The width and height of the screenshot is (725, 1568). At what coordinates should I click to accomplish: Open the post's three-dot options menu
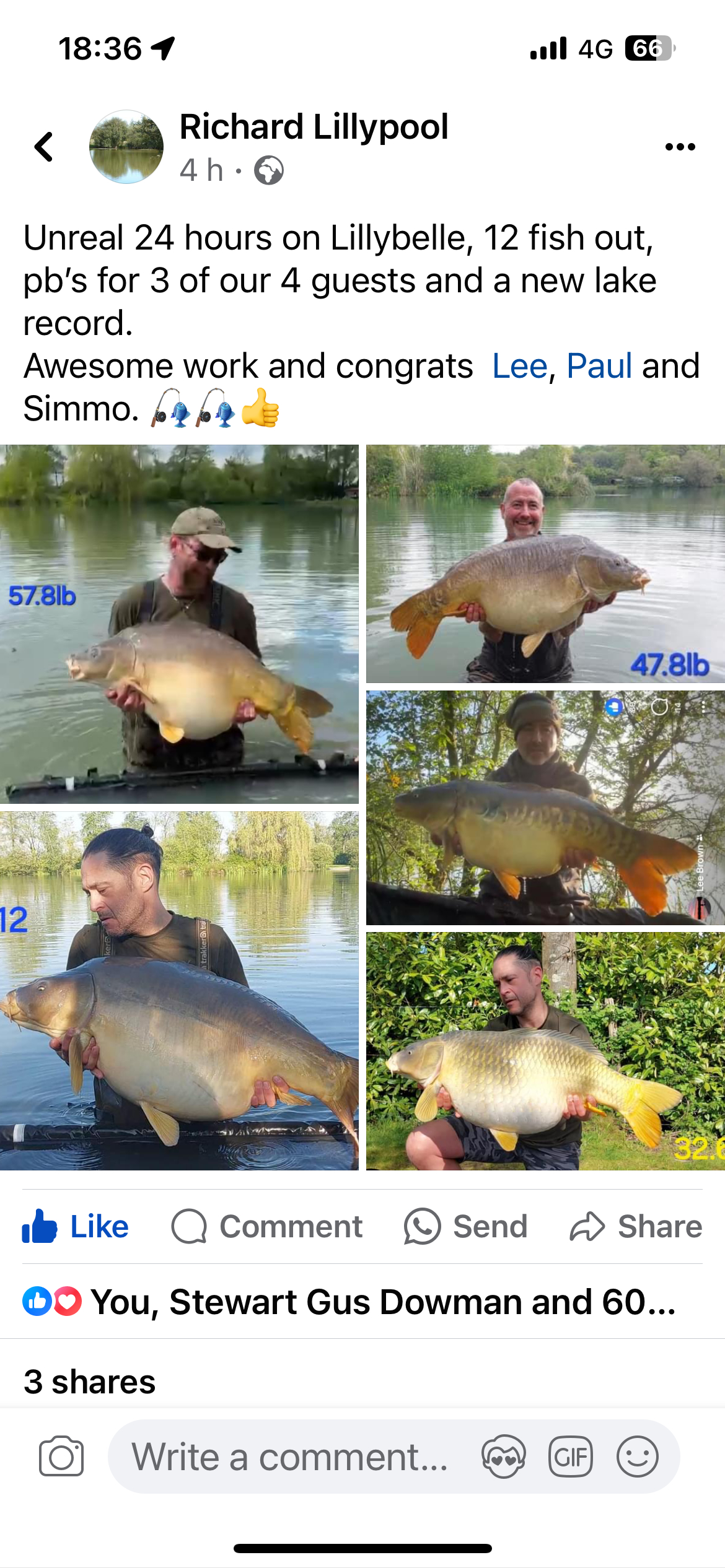pyautogui.click(x=680, y=147)
